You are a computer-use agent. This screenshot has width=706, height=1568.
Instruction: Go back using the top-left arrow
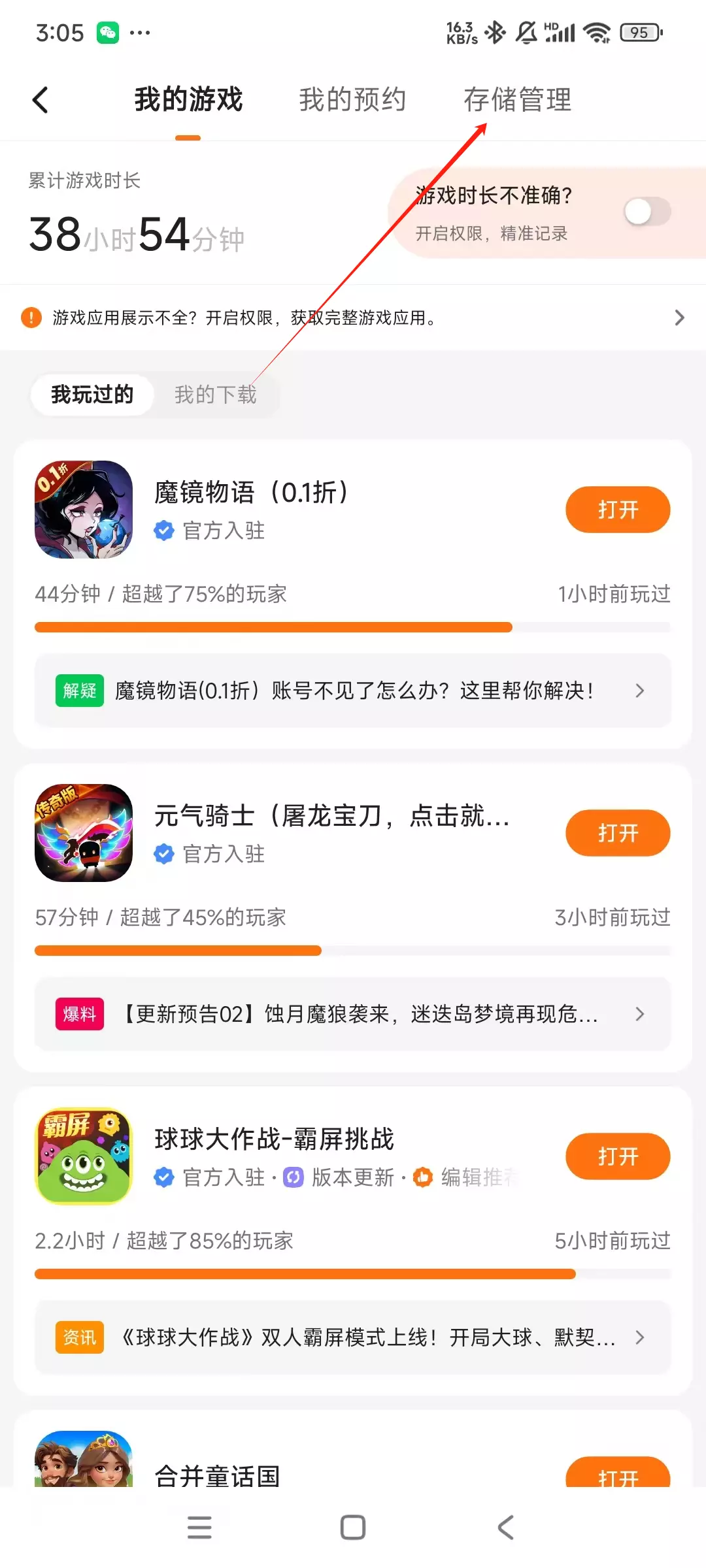click(x=41, y=100)
